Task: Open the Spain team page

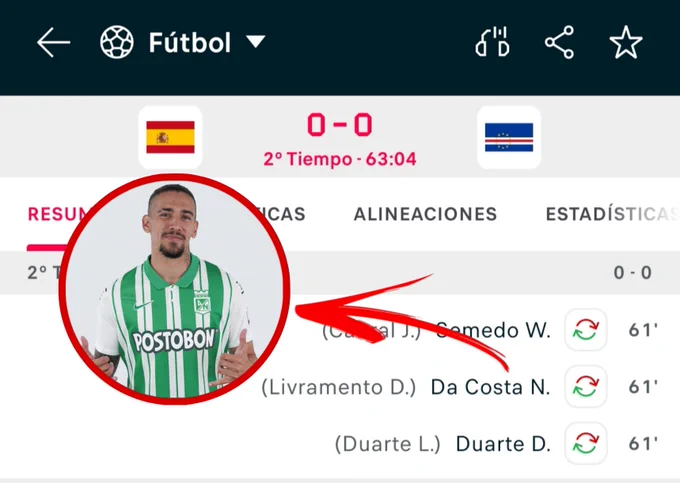Action: coord(170,137)
